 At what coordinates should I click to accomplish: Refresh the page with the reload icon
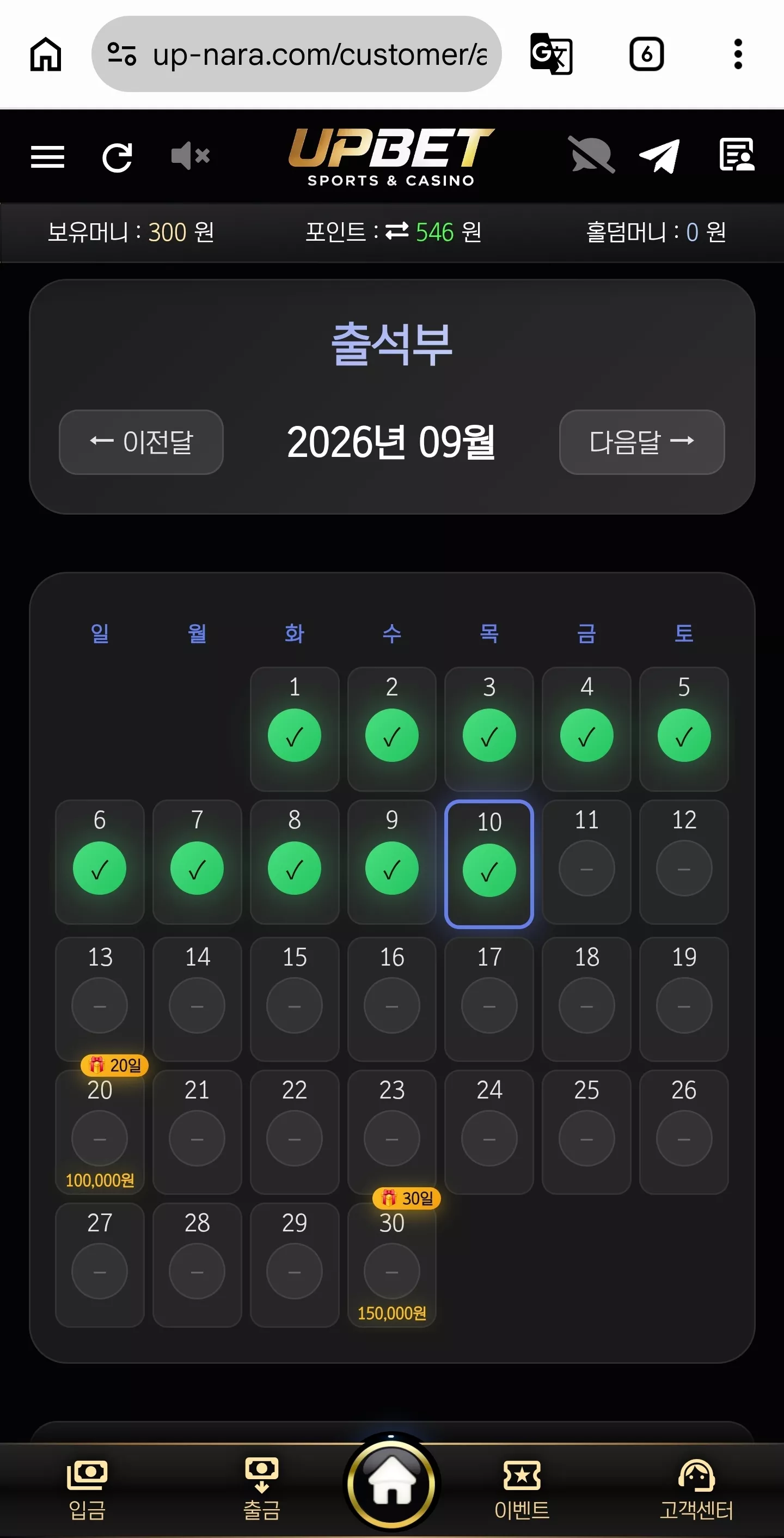pos(117,157)
